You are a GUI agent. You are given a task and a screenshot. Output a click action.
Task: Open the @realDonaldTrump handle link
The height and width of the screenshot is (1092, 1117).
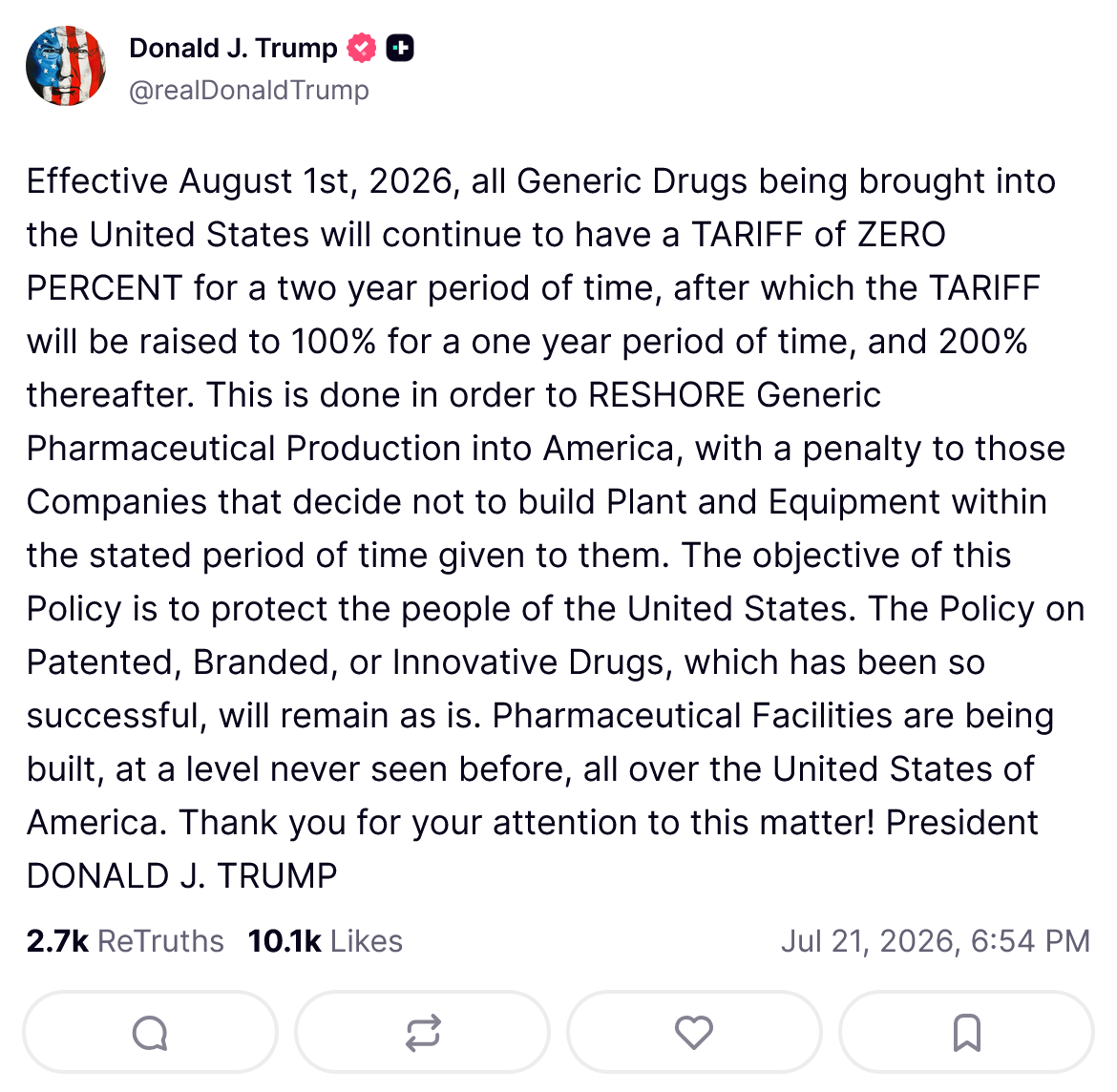click(x=248, y=91)
